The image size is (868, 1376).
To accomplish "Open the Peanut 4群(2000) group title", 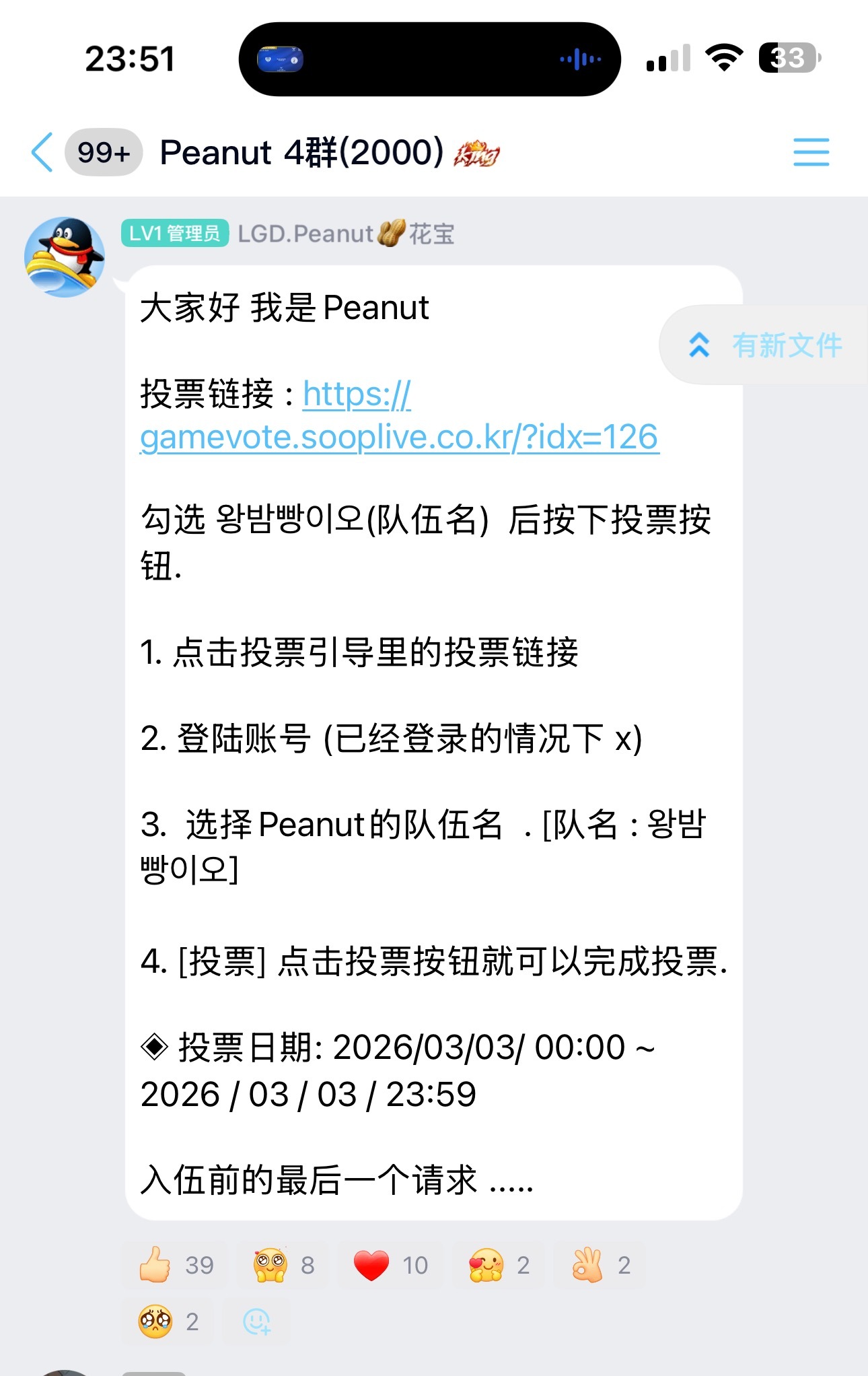I will [299, 153].
